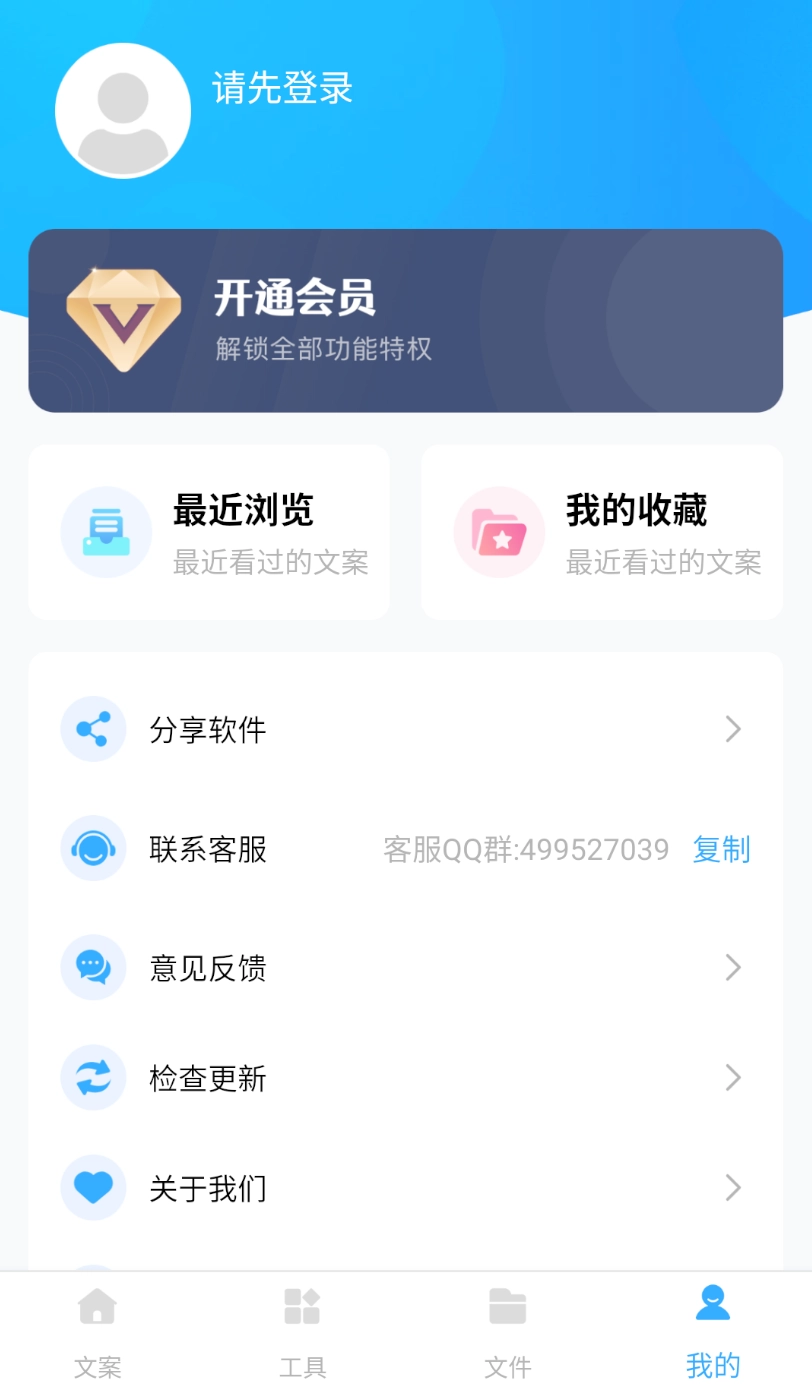Viewport: 812px width, 1389px height.
Task: Open the 开通会员 membership banner
Action: click(x=406, y=318)
